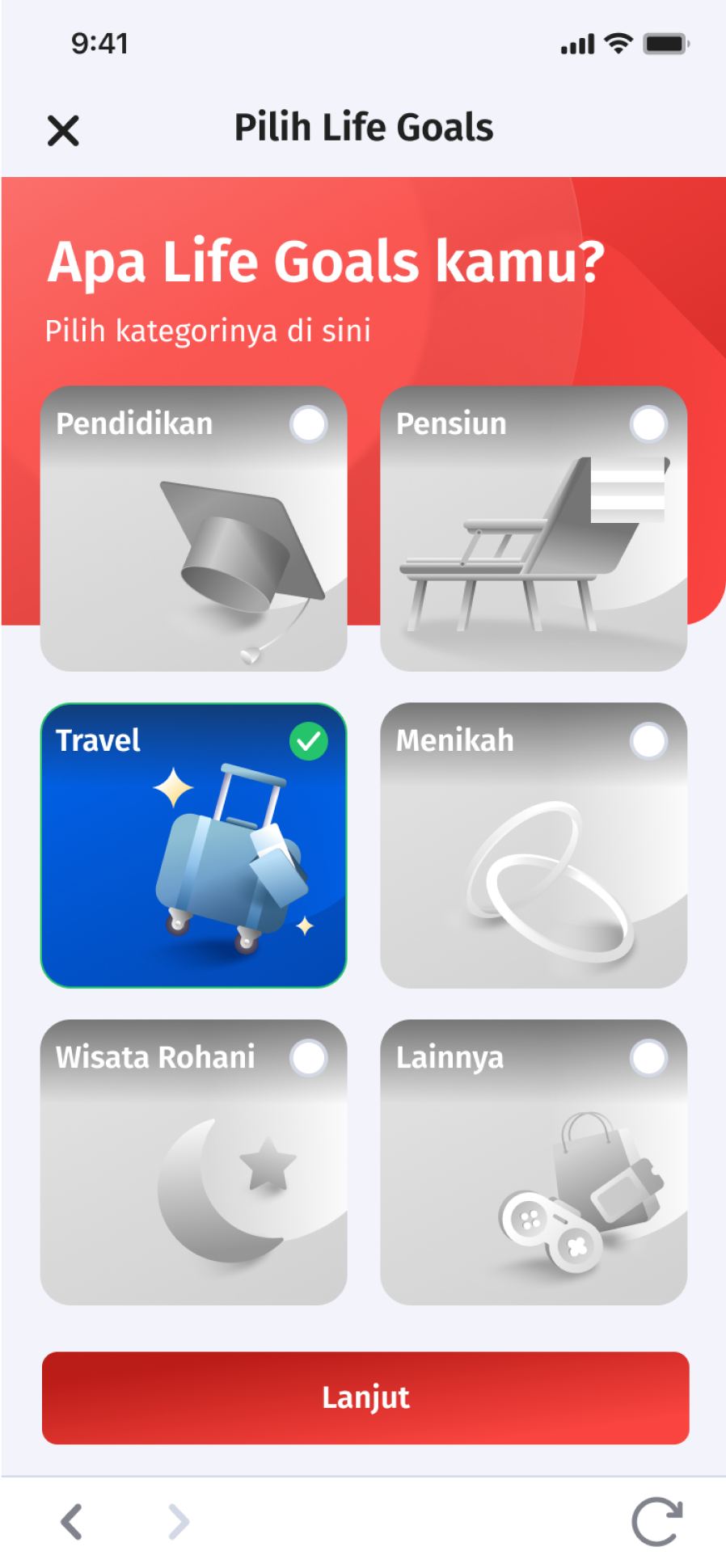The image size is (726, 1568).
Task: Go back with the browser back arrow
Action: 72,1522
